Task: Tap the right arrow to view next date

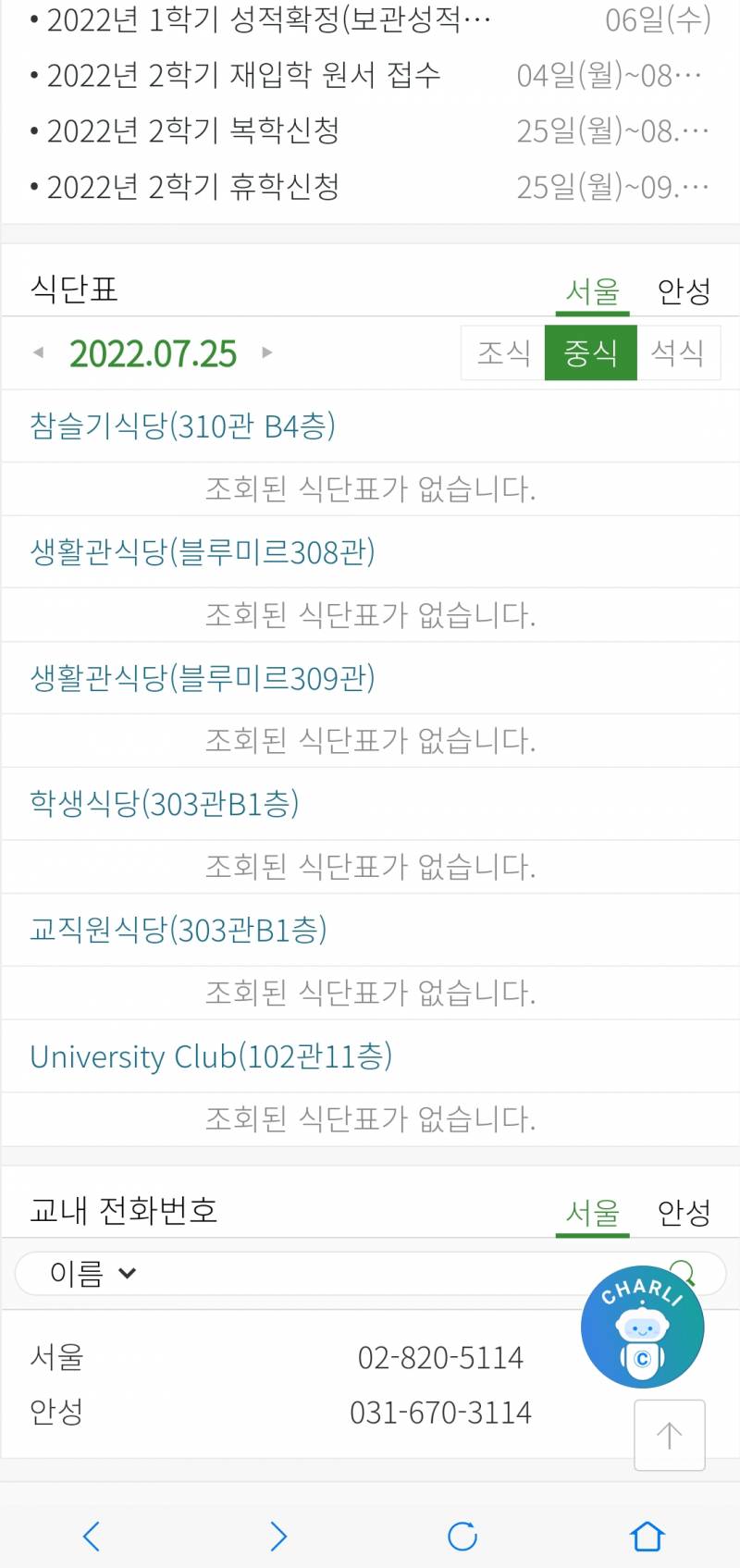Action: pyautogui.click(x=267, y=352)
